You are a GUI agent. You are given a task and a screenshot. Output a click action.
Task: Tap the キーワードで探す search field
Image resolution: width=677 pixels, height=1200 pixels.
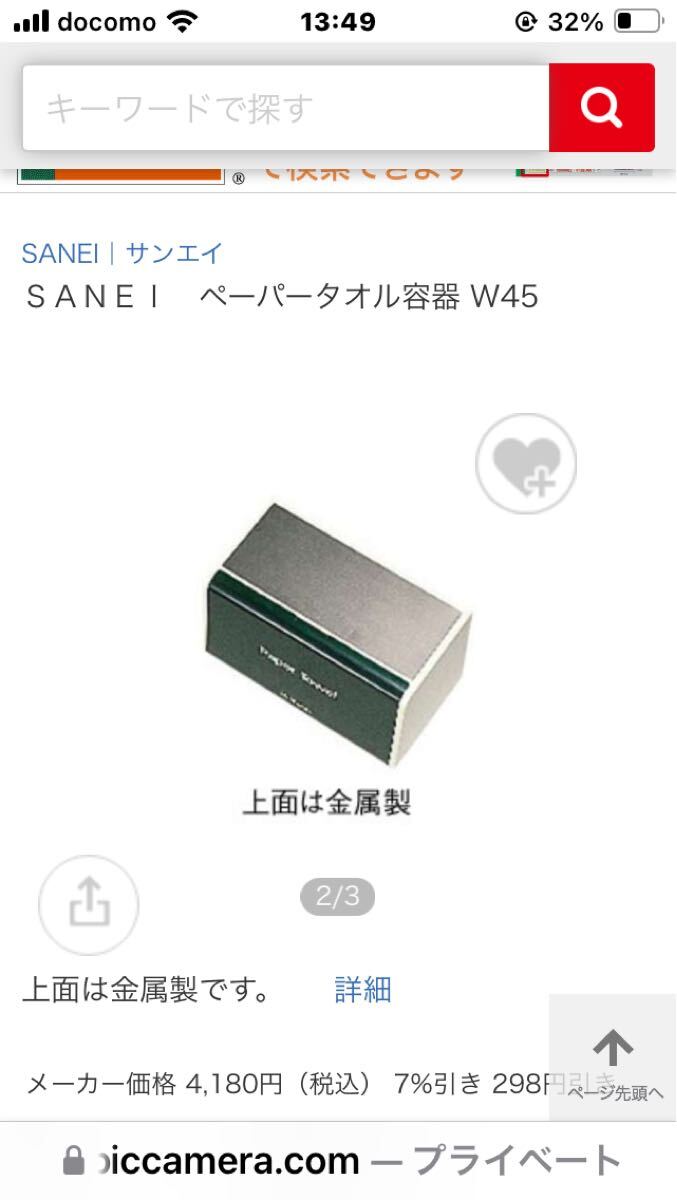(x=285, y=108)
